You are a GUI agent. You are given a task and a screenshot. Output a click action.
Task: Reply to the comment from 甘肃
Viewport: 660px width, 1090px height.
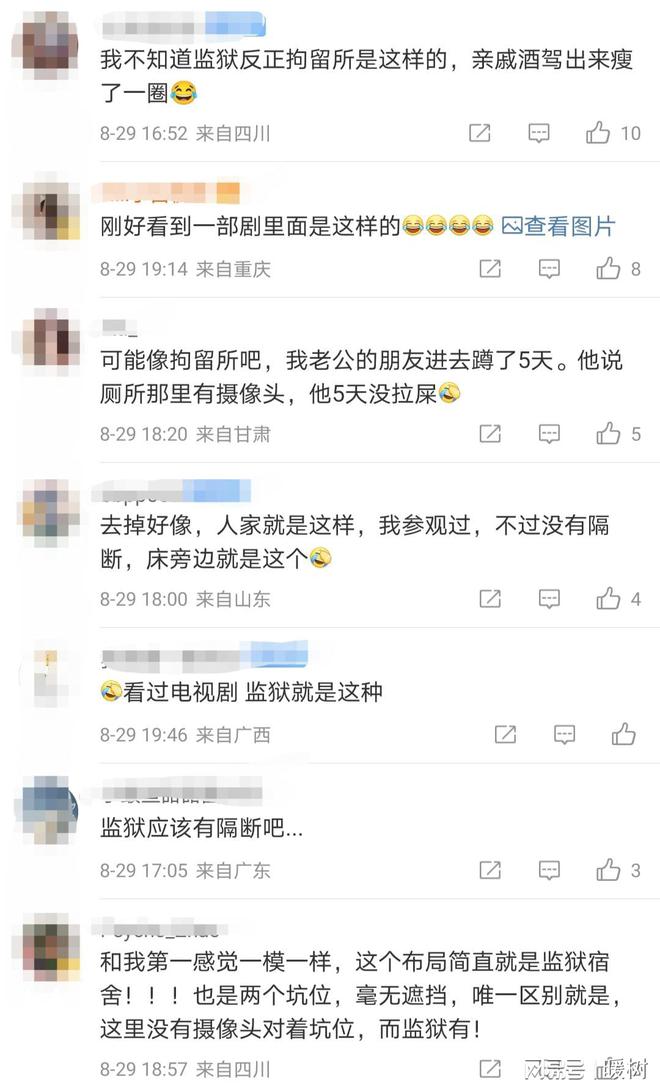click(x=549, y=433)
